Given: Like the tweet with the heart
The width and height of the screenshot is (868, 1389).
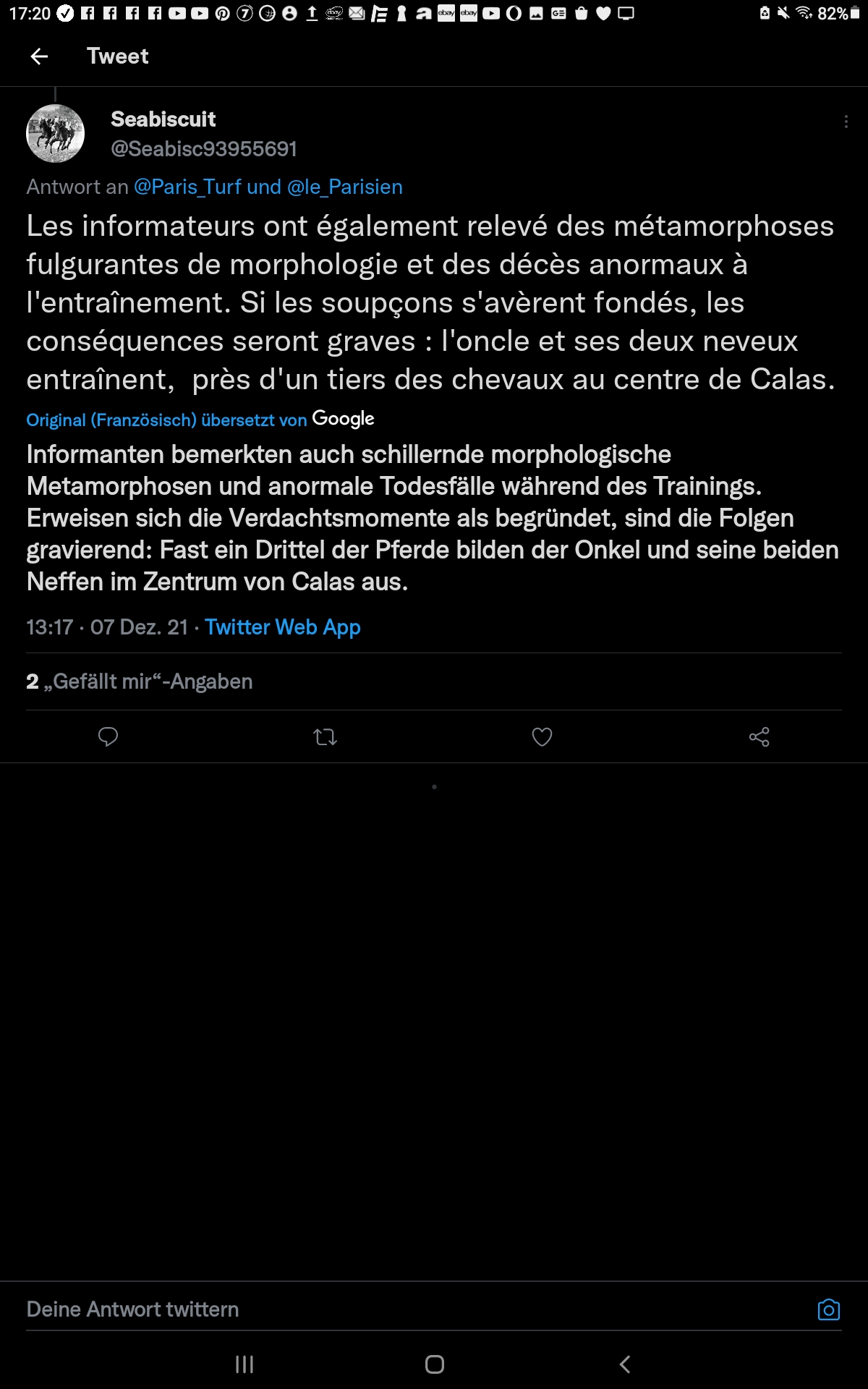Looking at the screenshot, I should point(542,737).
